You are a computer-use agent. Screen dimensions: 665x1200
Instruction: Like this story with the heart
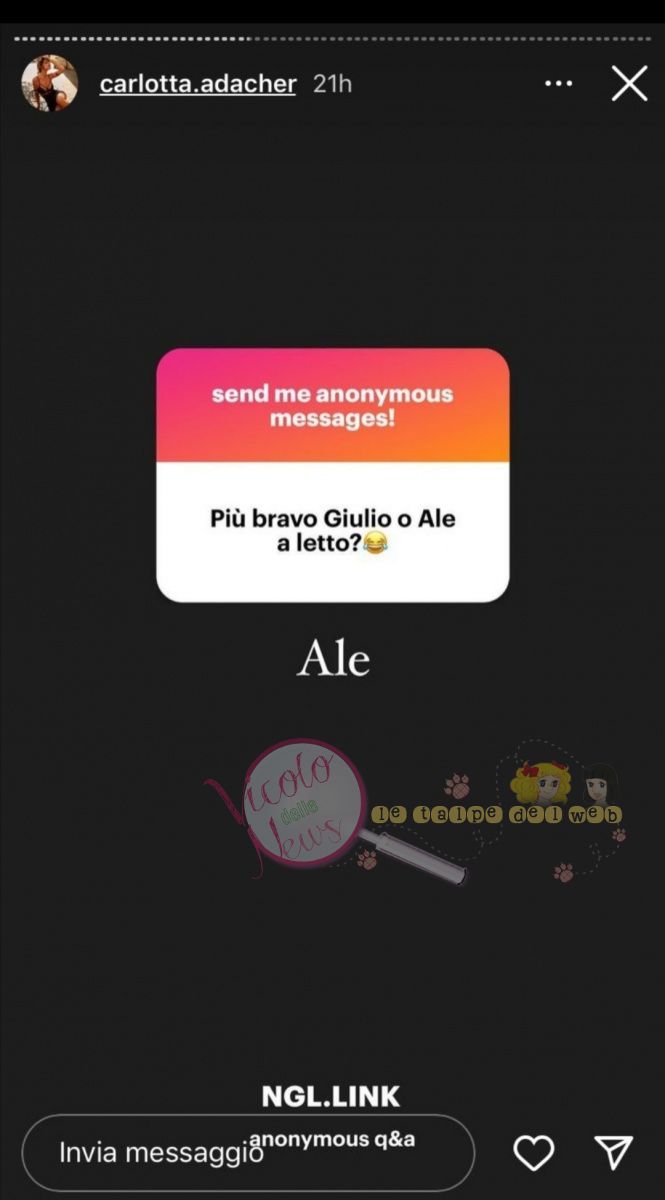534,1152
